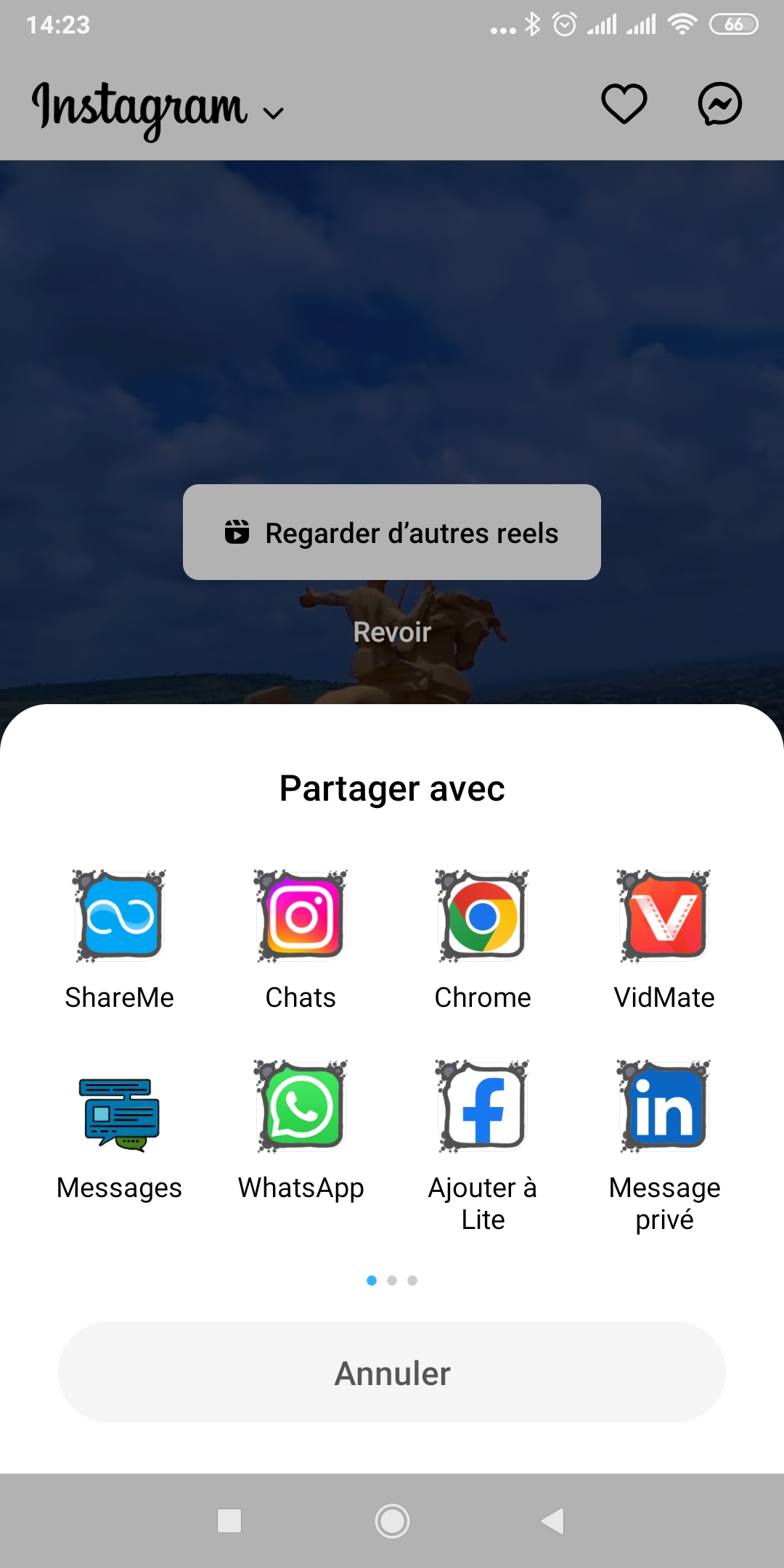Viewport: 784px width, 1568px height.
Task: Send via WhatsApp
Action: pos(301,1108)
